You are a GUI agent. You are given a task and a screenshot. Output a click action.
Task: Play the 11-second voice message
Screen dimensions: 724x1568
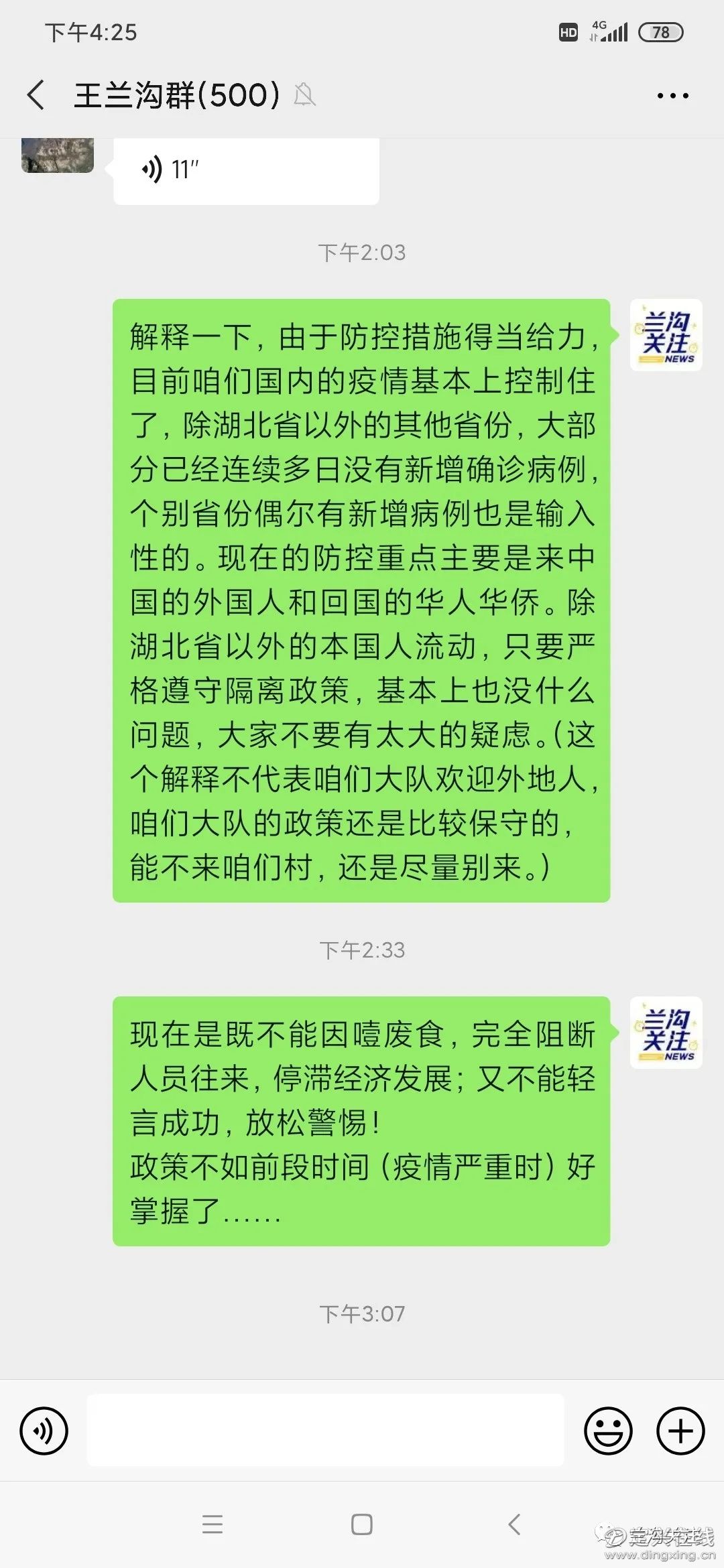[x=245, y=170]
